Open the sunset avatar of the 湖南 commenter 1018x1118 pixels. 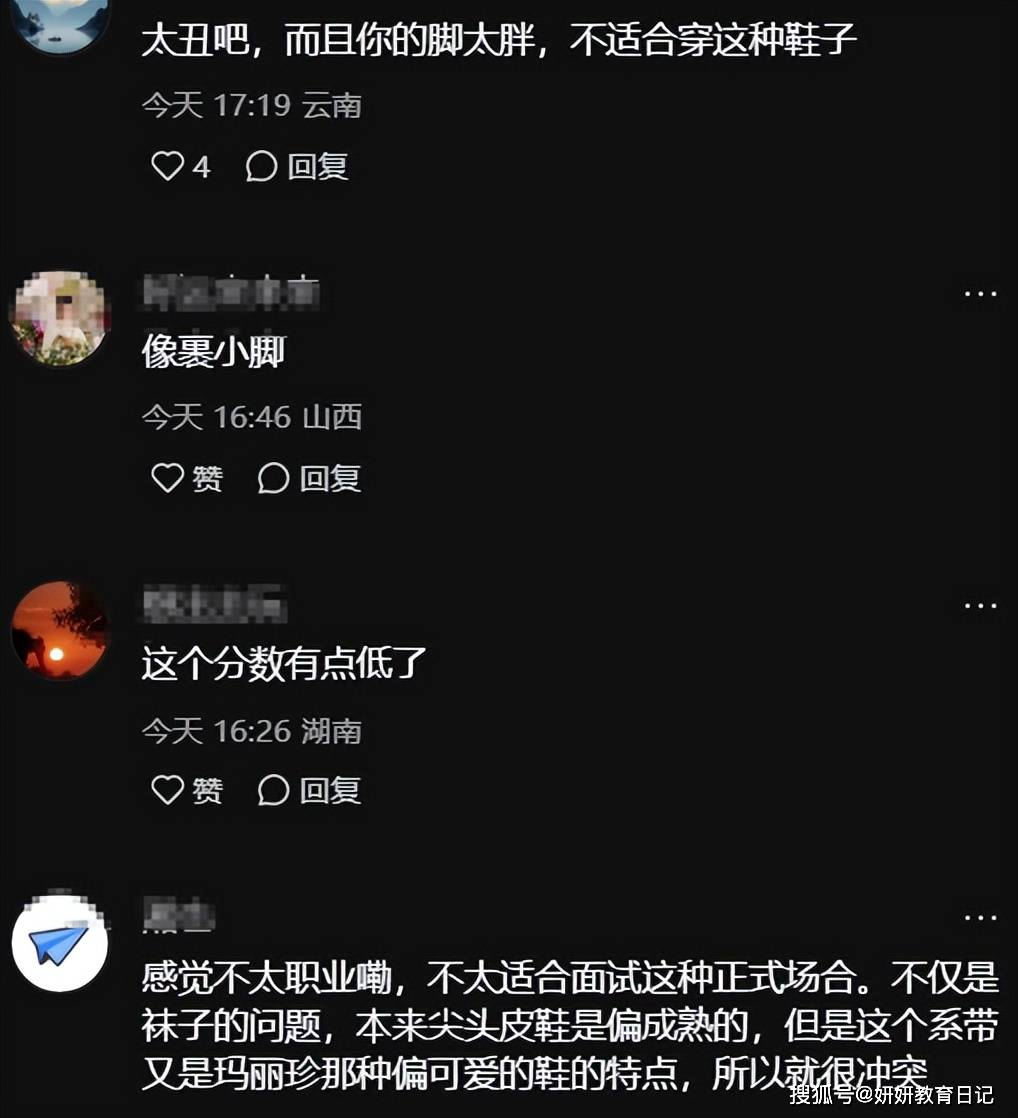coord(59,630)
